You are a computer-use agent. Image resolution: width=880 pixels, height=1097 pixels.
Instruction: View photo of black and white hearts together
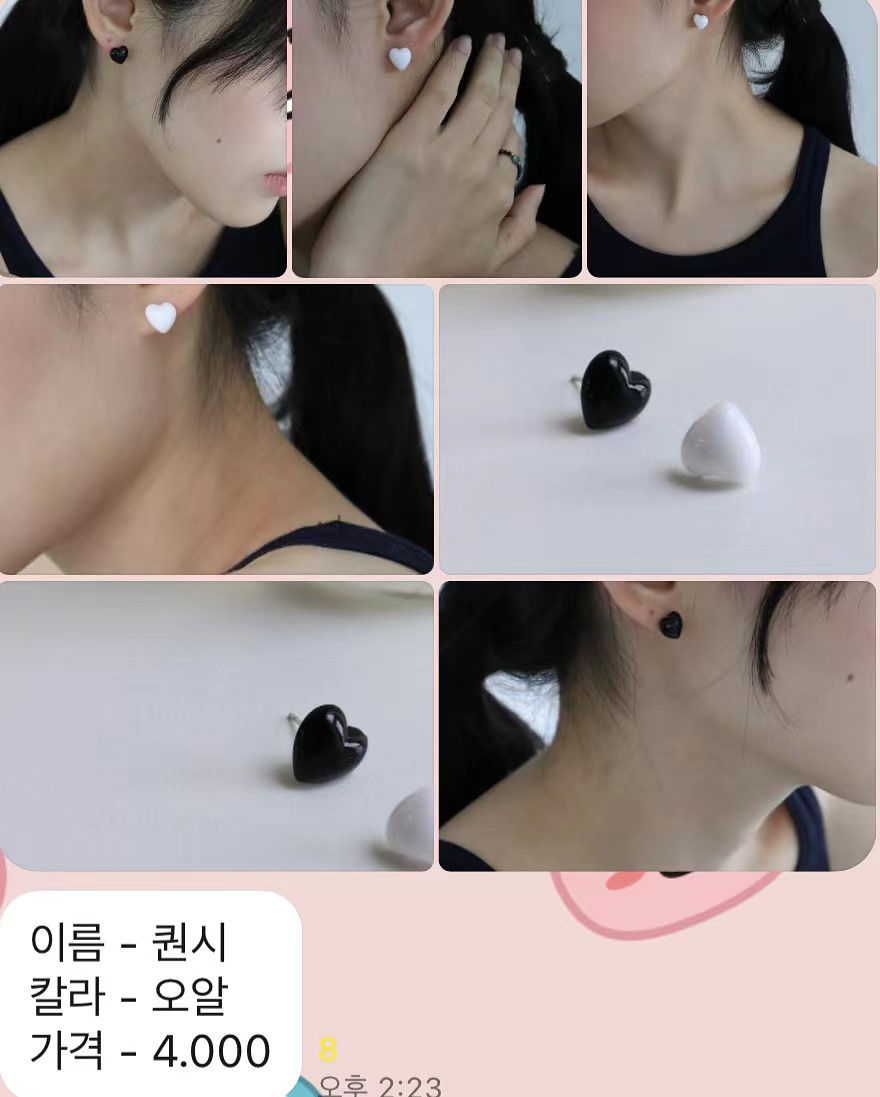click(x=657, y=429)
